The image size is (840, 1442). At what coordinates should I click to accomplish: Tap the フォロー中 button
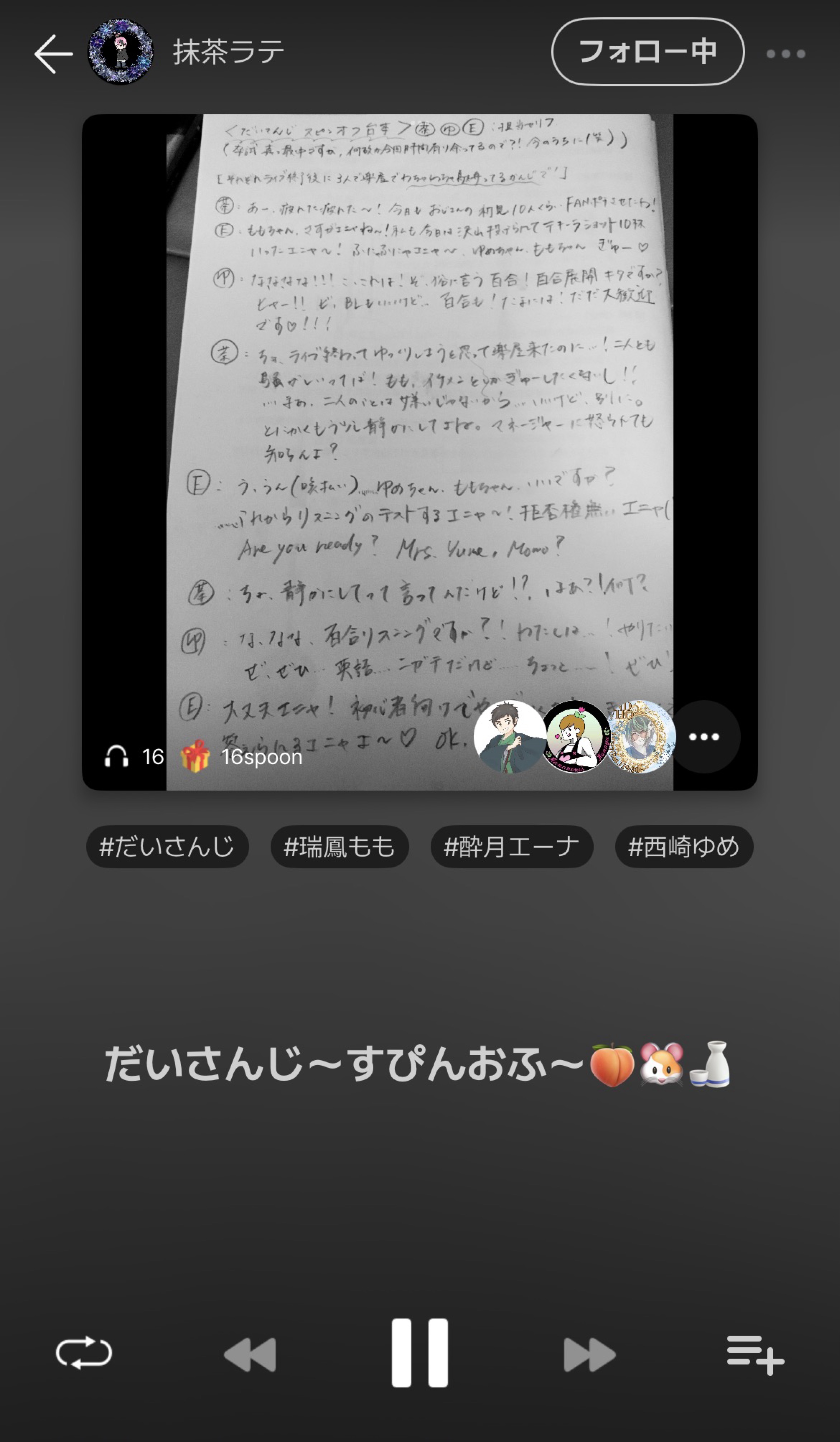(x=647, y=52)
